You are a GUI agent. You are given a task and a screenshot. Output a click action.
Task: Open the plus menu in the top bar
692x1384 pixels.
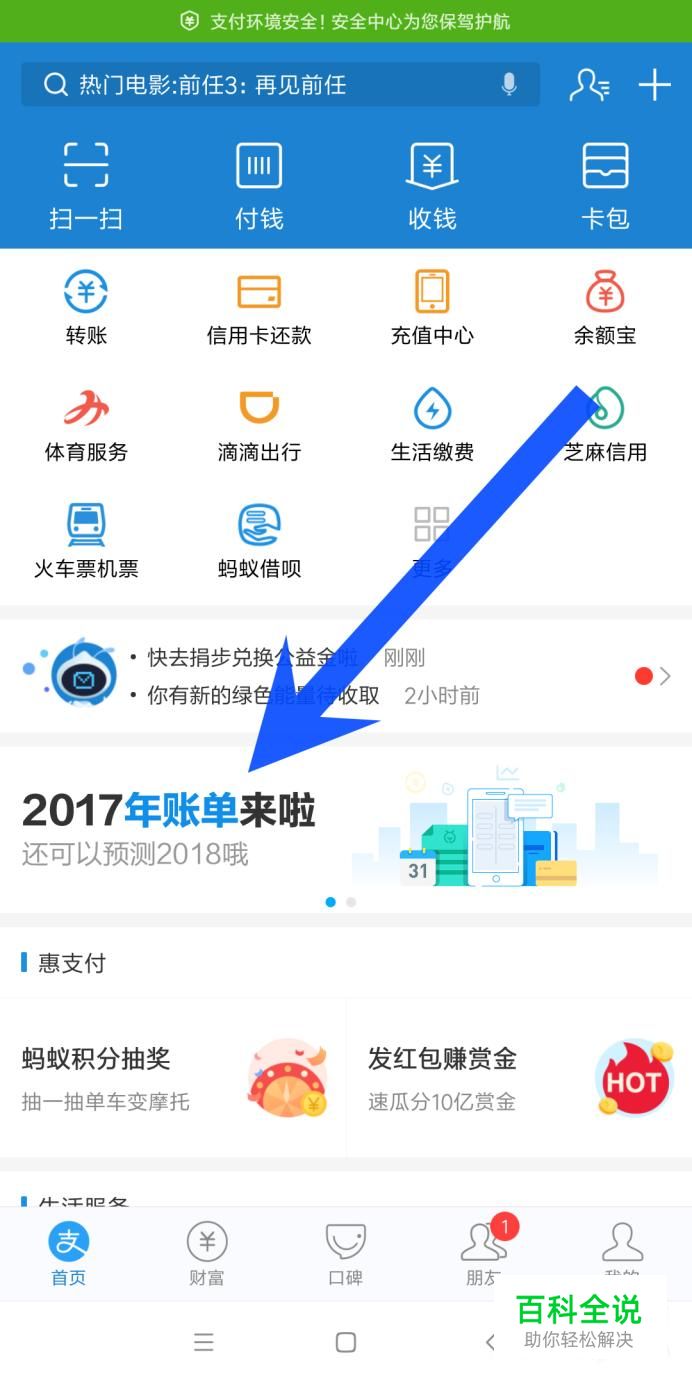654,85
